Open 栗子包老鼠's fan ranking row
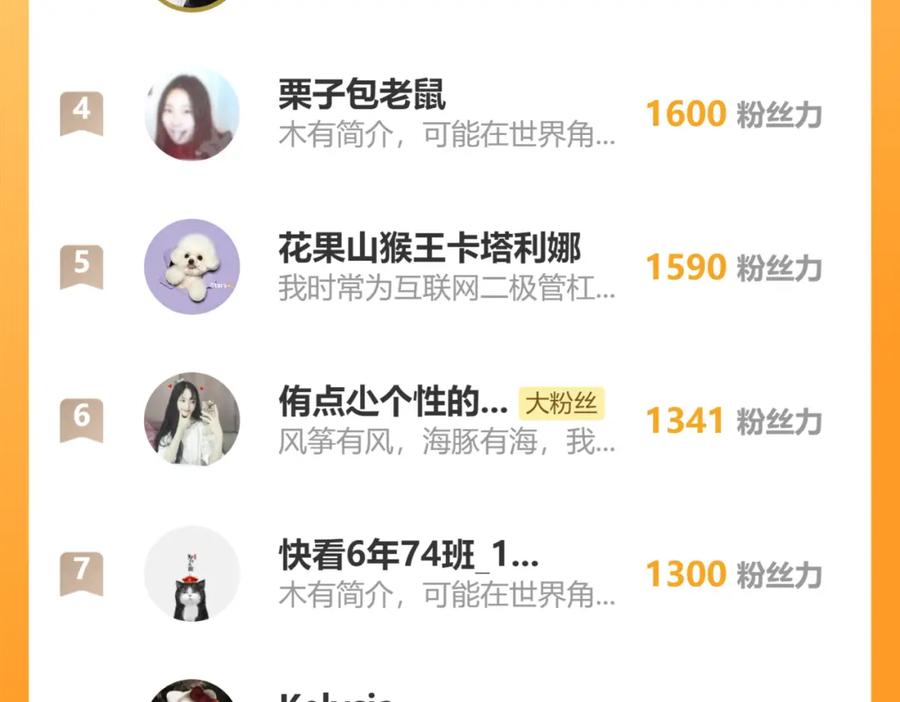 pyautogui.click(x=449, y=113)
